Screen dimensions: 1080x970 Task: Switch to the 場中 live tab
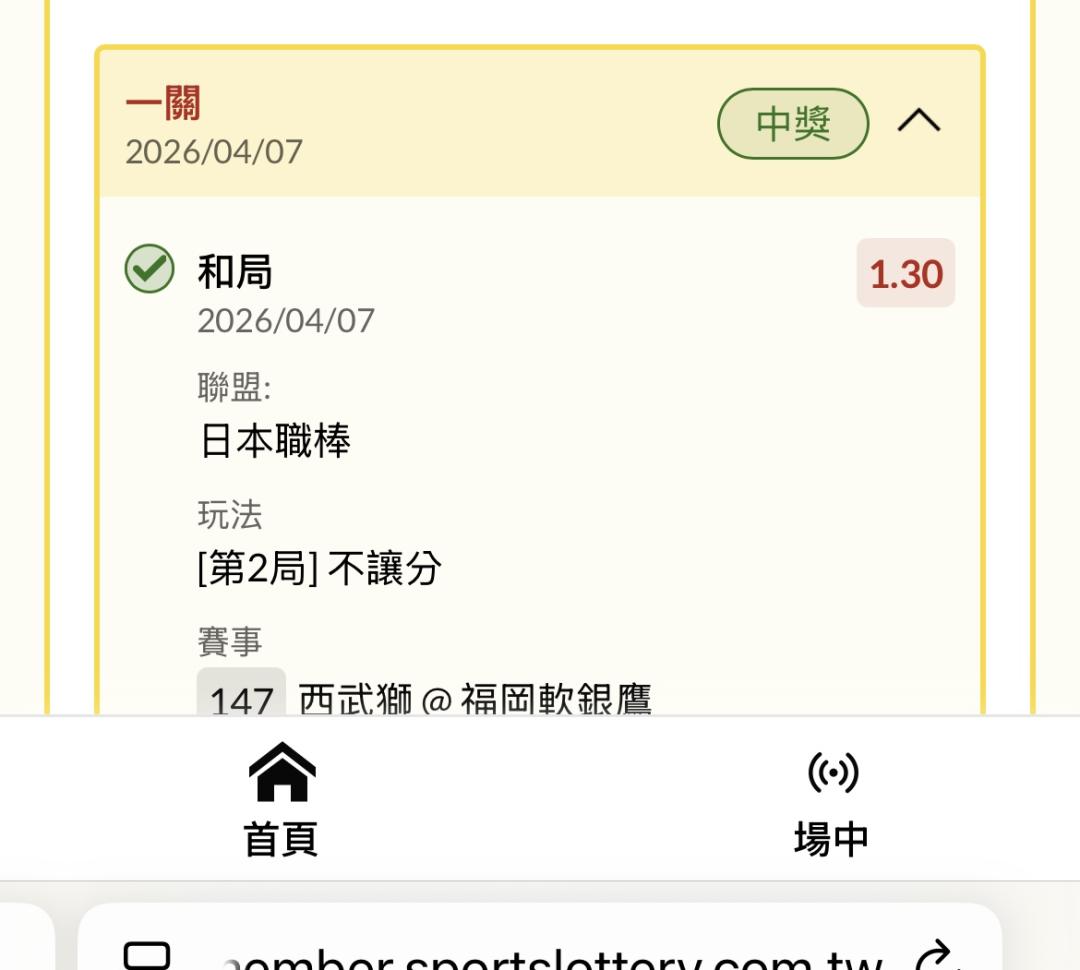coord(831,800)
